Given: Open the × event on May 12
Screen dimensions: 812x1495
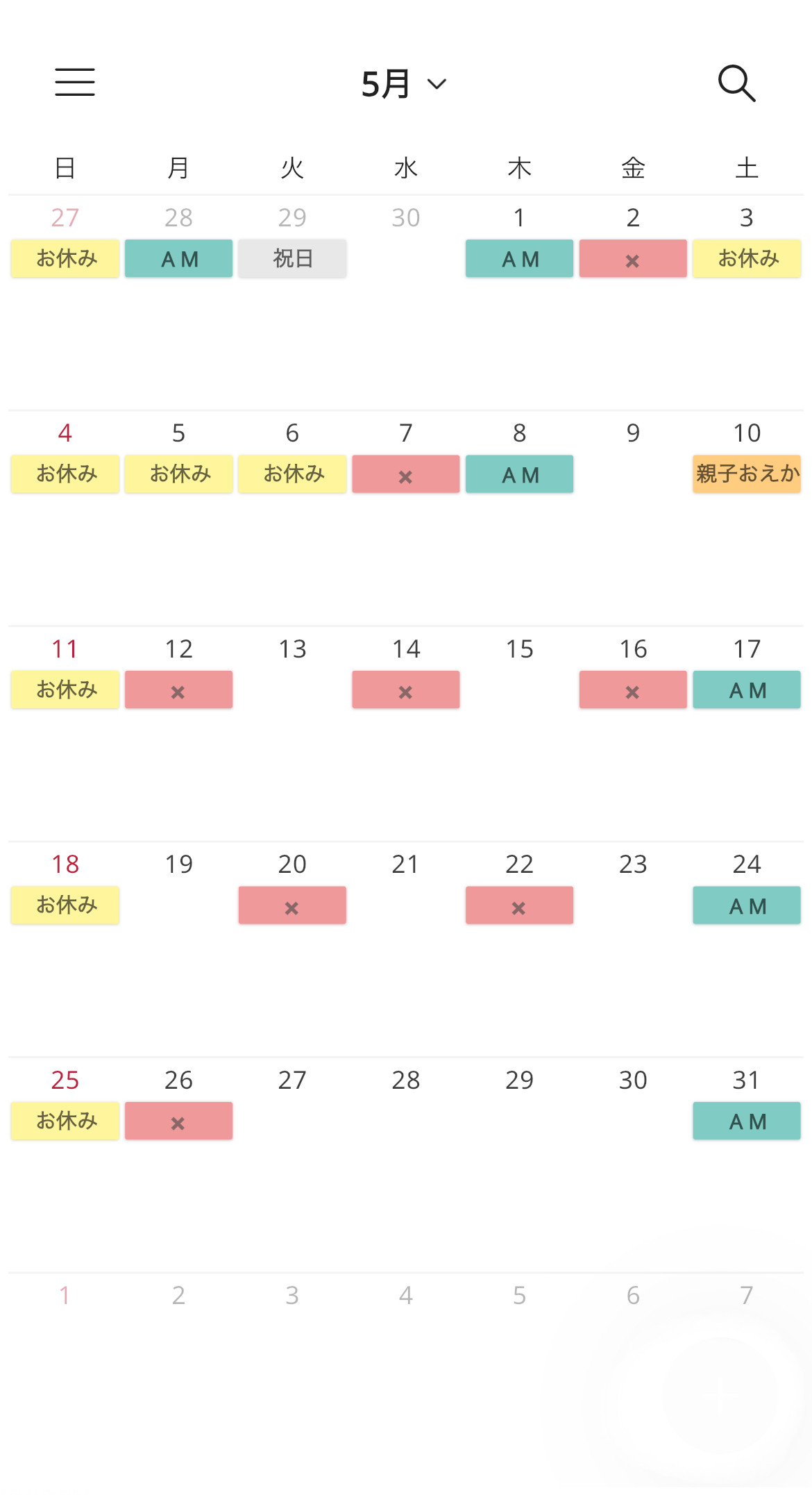Looking at the screenshot, I should 178,690.
